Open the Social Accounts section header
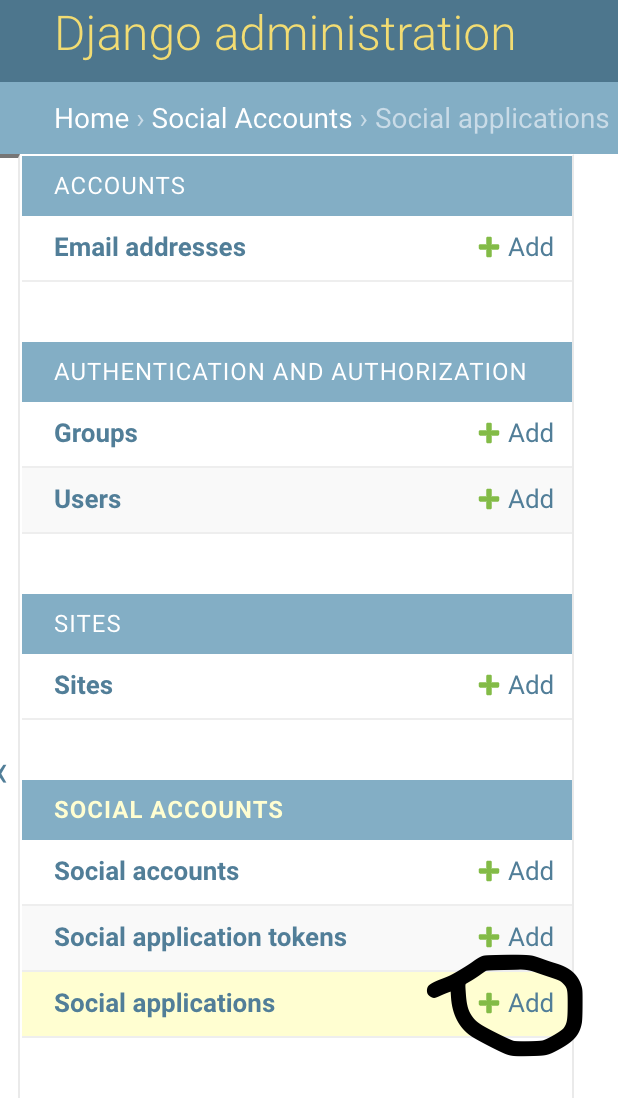The width and height of the screenshot is (618, 1098). tap(169, 810)
